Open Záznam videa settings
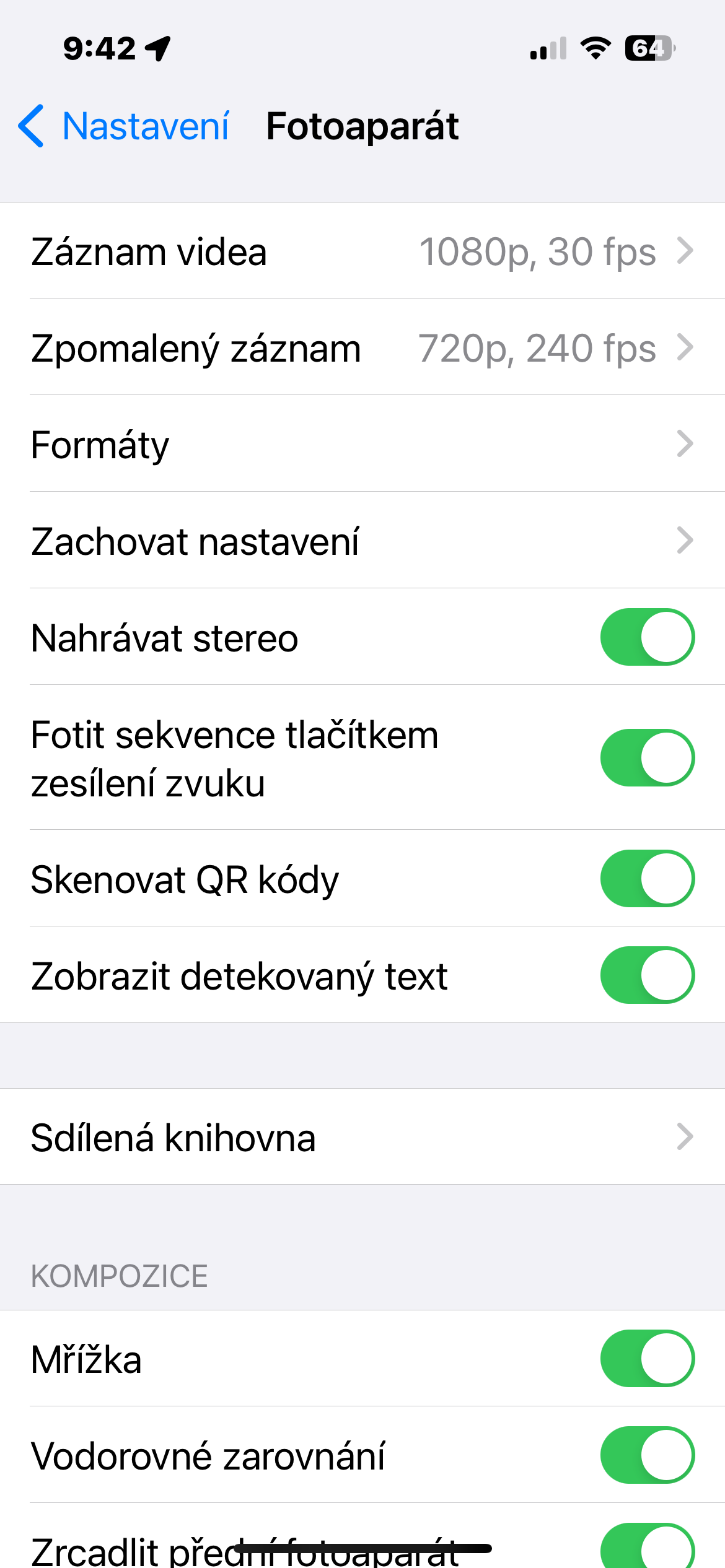The width and height of the screenshot is (725, 1568). coord(362,251)
